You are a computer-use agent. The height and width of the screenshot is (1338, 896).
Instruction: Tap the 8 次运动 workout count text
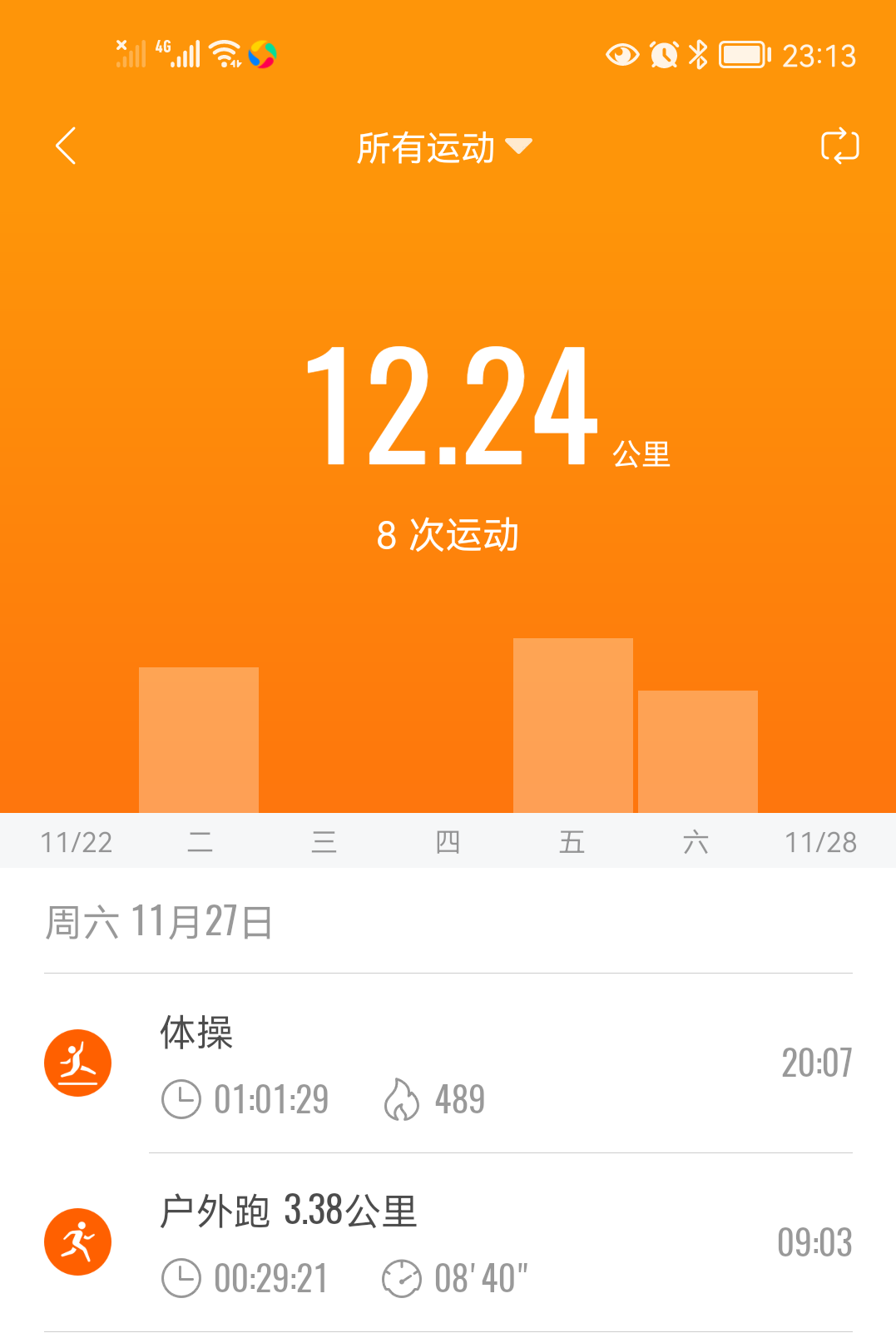coord(448,535)
